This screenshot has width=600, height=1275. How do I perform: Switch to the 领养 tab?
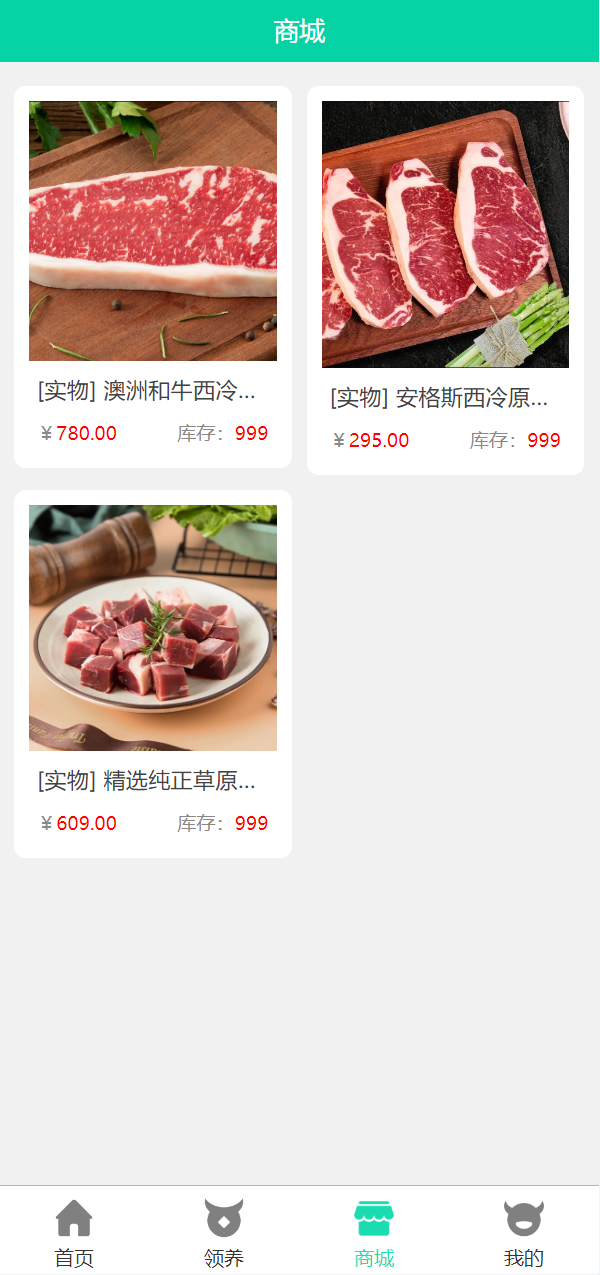(224, 1232)
